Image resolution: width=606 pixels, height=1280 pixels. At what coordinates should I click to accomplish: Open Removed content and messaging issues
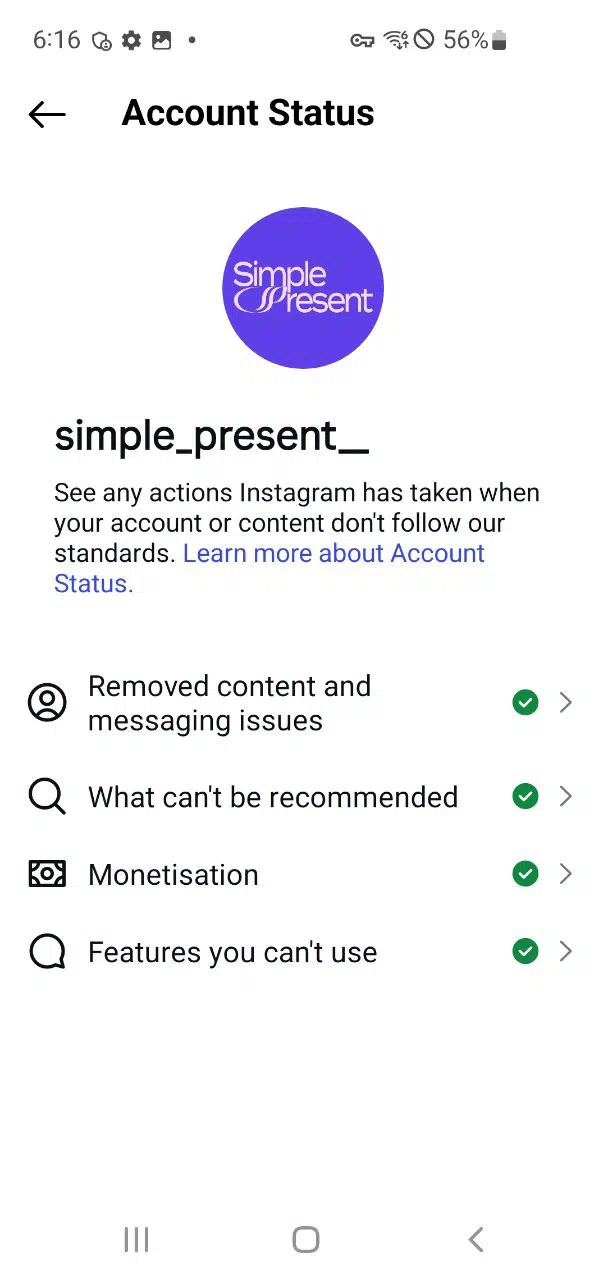click(303, 703)
